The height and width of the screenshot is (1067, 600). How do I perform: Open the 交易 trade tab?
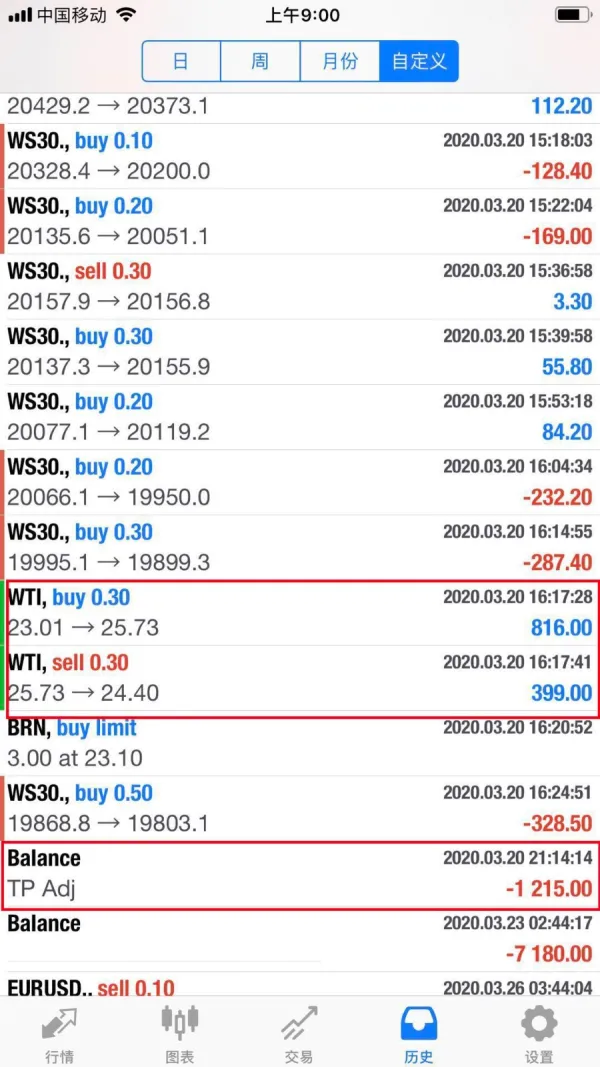click(x=299, y=1033)
